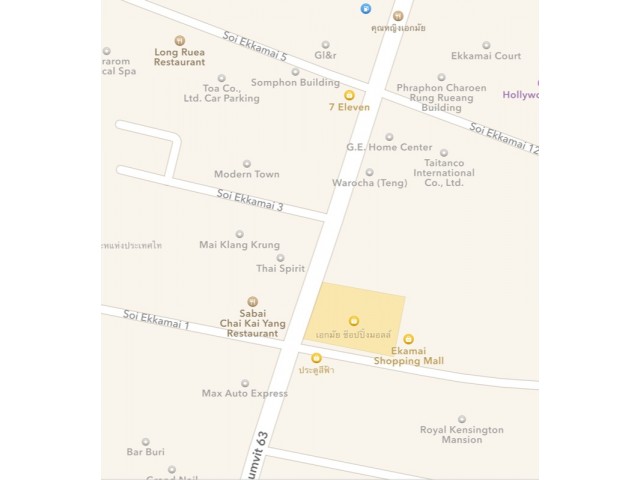This screenshot has width=640, height=480.
Task: Tap the Long Ruea Restaurant pin
Action: [x=180, y=41]
